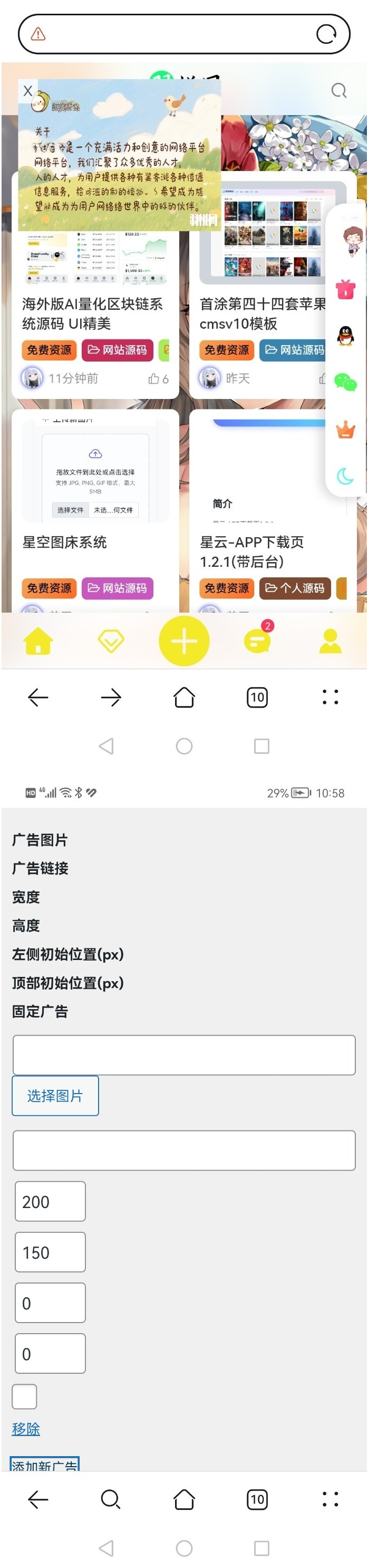The width and height of the screenshot is (368, 1568).
Task: Open the 星云-APP下载页 card
Action: [252, 551]
